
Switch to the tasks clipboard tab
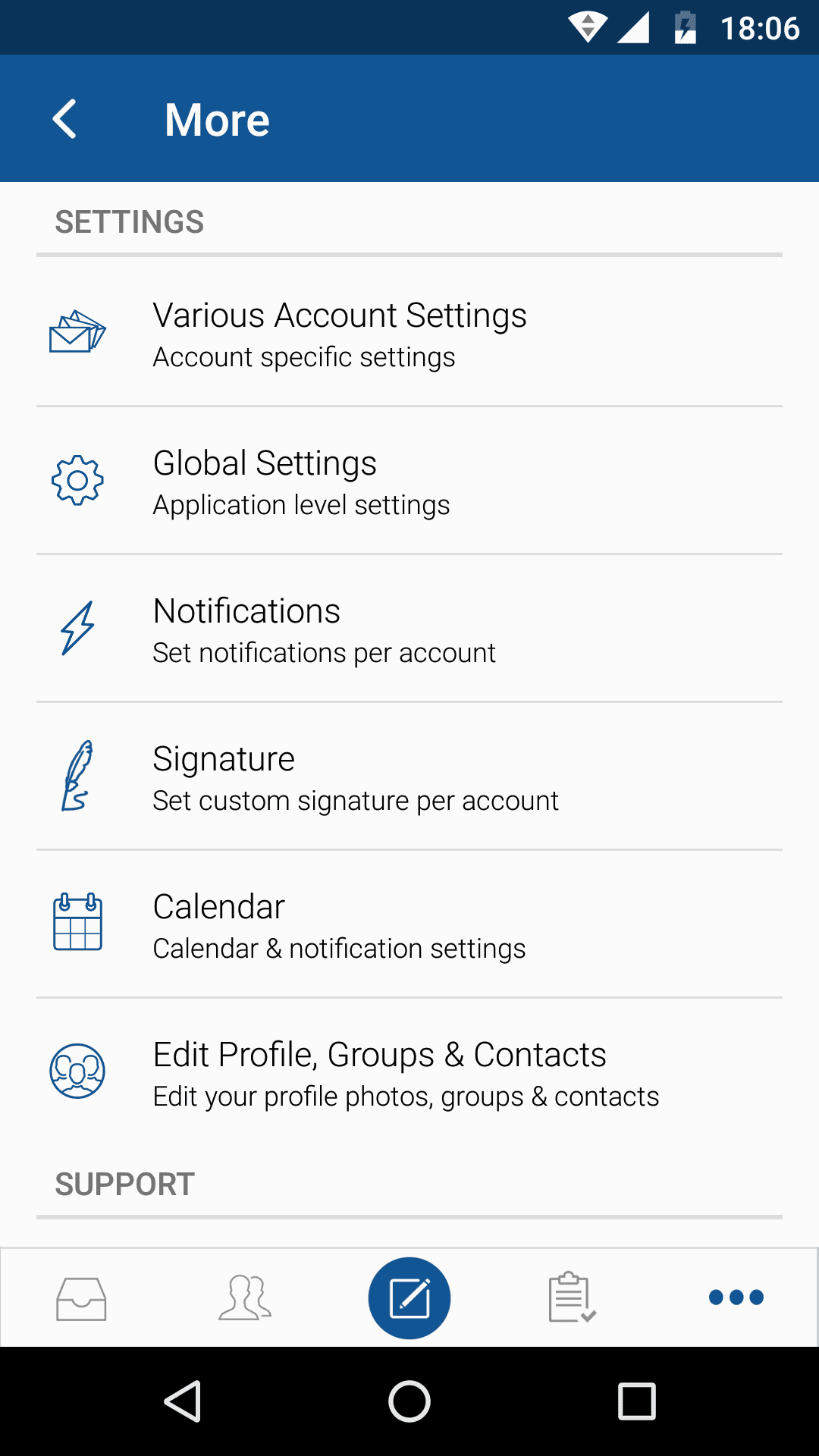573,1298
